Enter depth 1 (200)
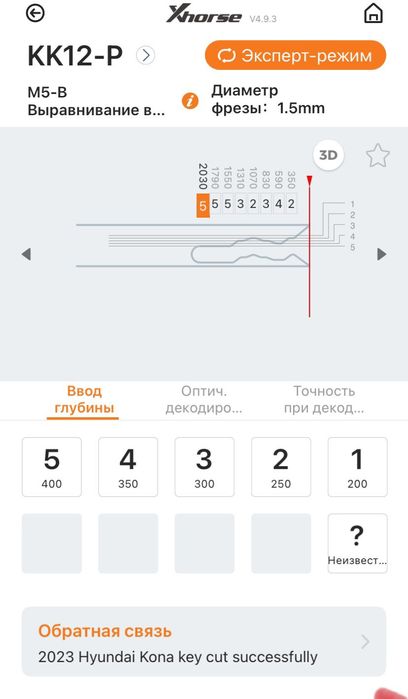 click(x=358, y=467)
